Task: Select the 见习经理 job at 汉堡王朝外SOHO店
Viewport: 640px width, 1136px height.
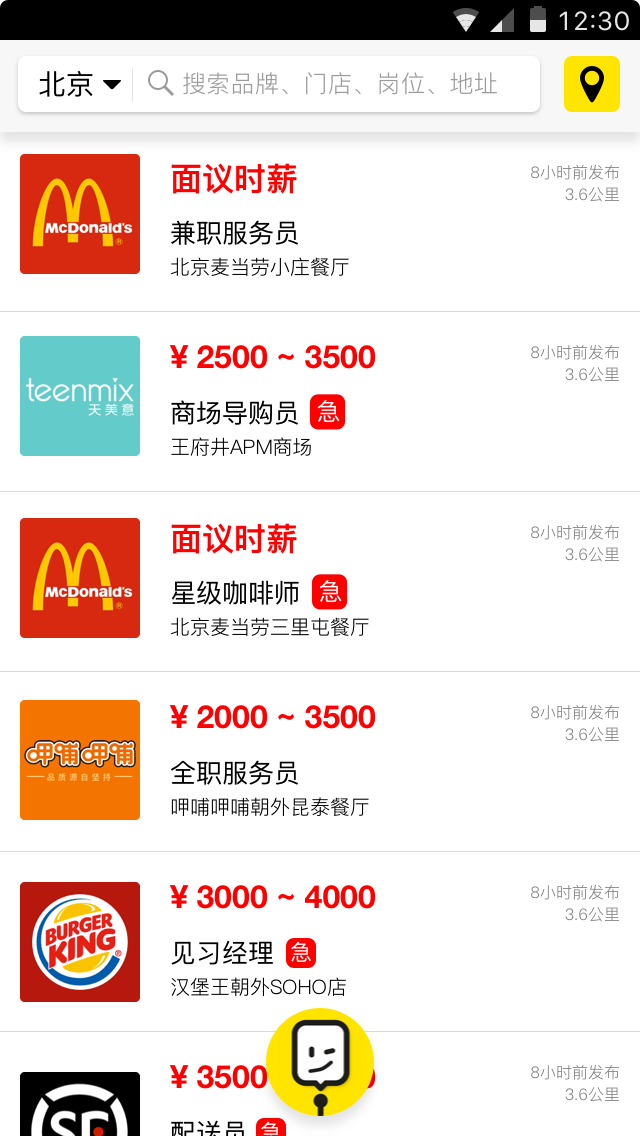Action: coord(320,941)
